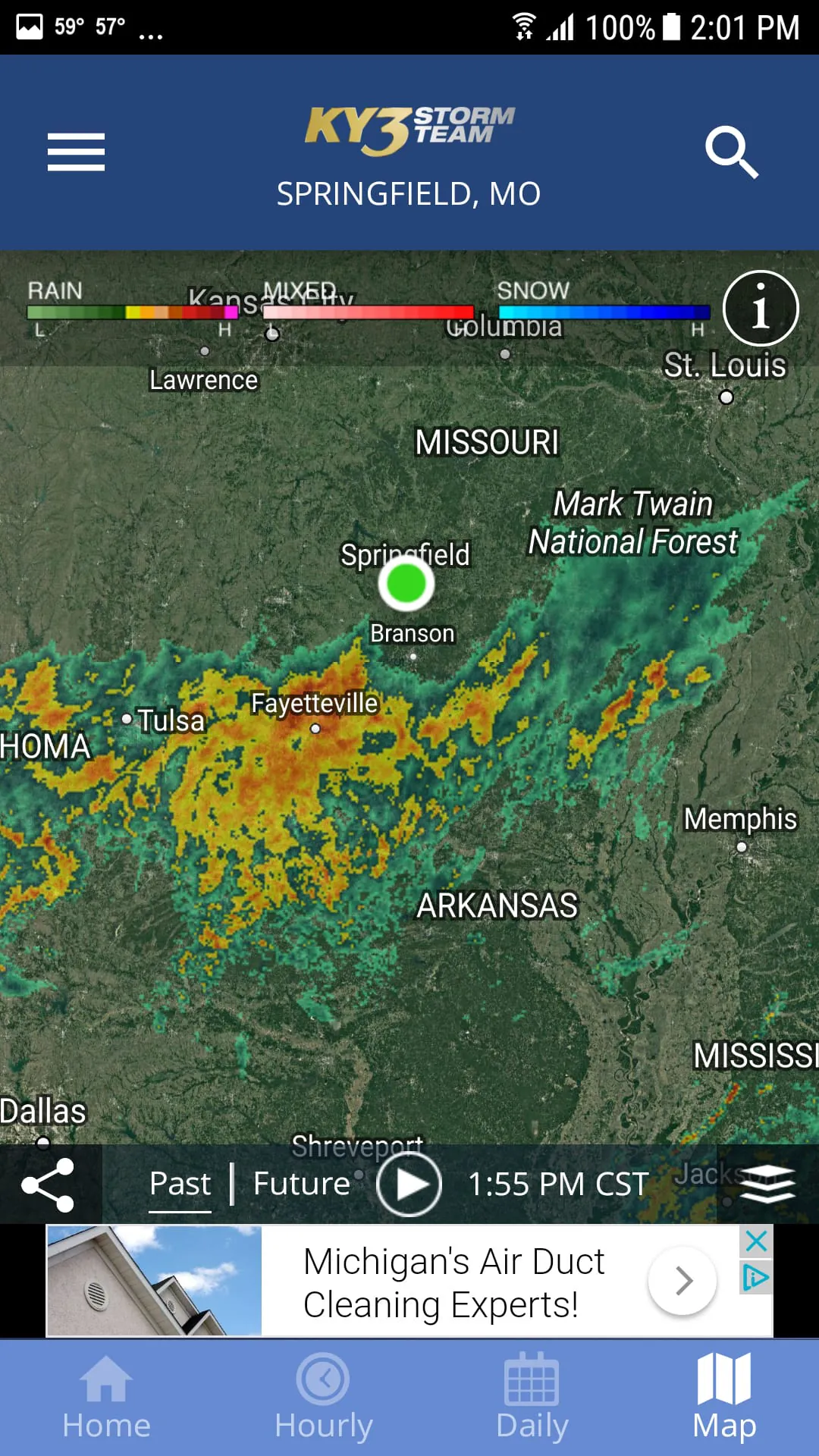Open the map layers selector
The width and height of the screenshot is (819, 1456).
[768, 1184]
